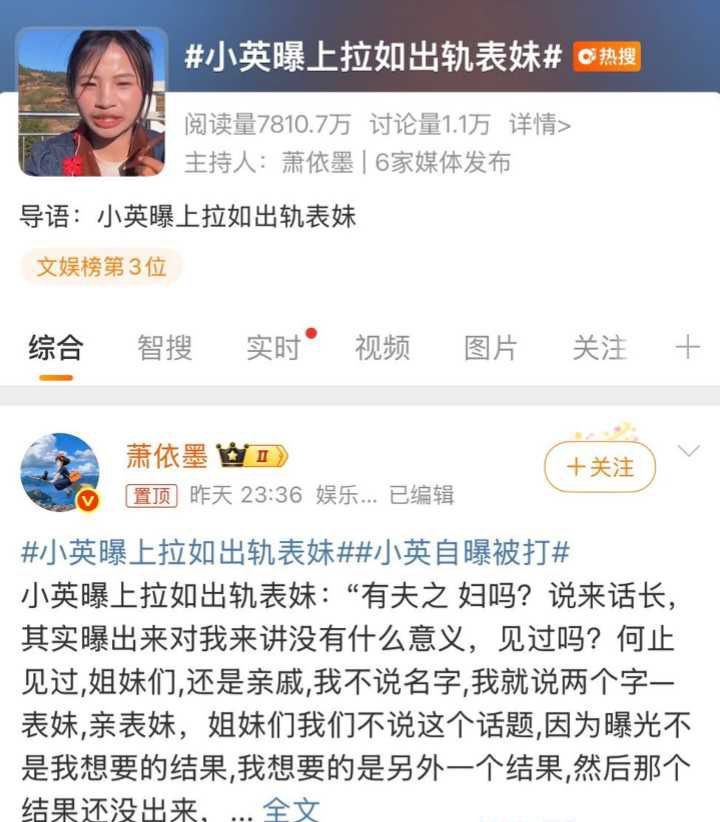Screen dimensions: 720x822
Task: Follow 萧依墨 with the 关注 button
Action: (600, 467)
